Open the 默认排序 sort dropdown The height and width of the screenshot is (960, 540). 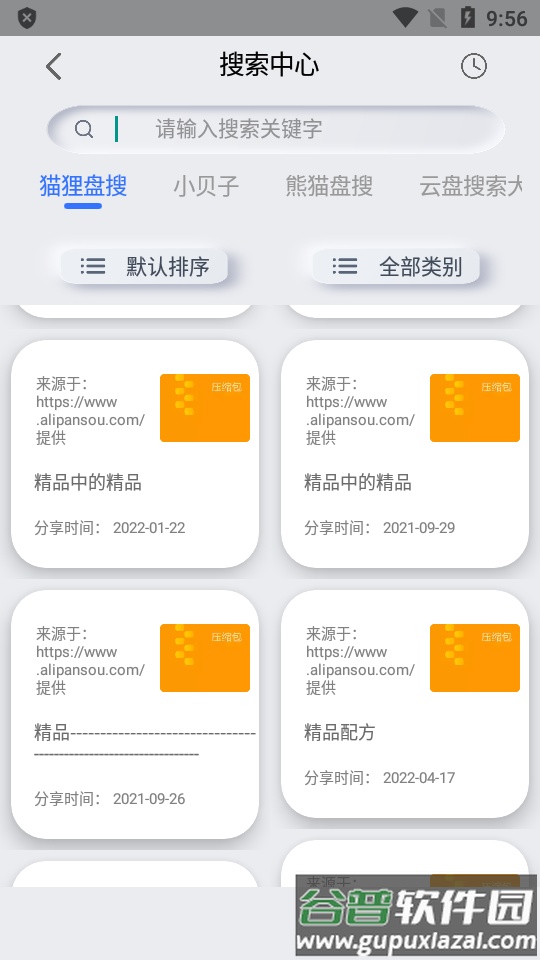click(x=144, y=266)
